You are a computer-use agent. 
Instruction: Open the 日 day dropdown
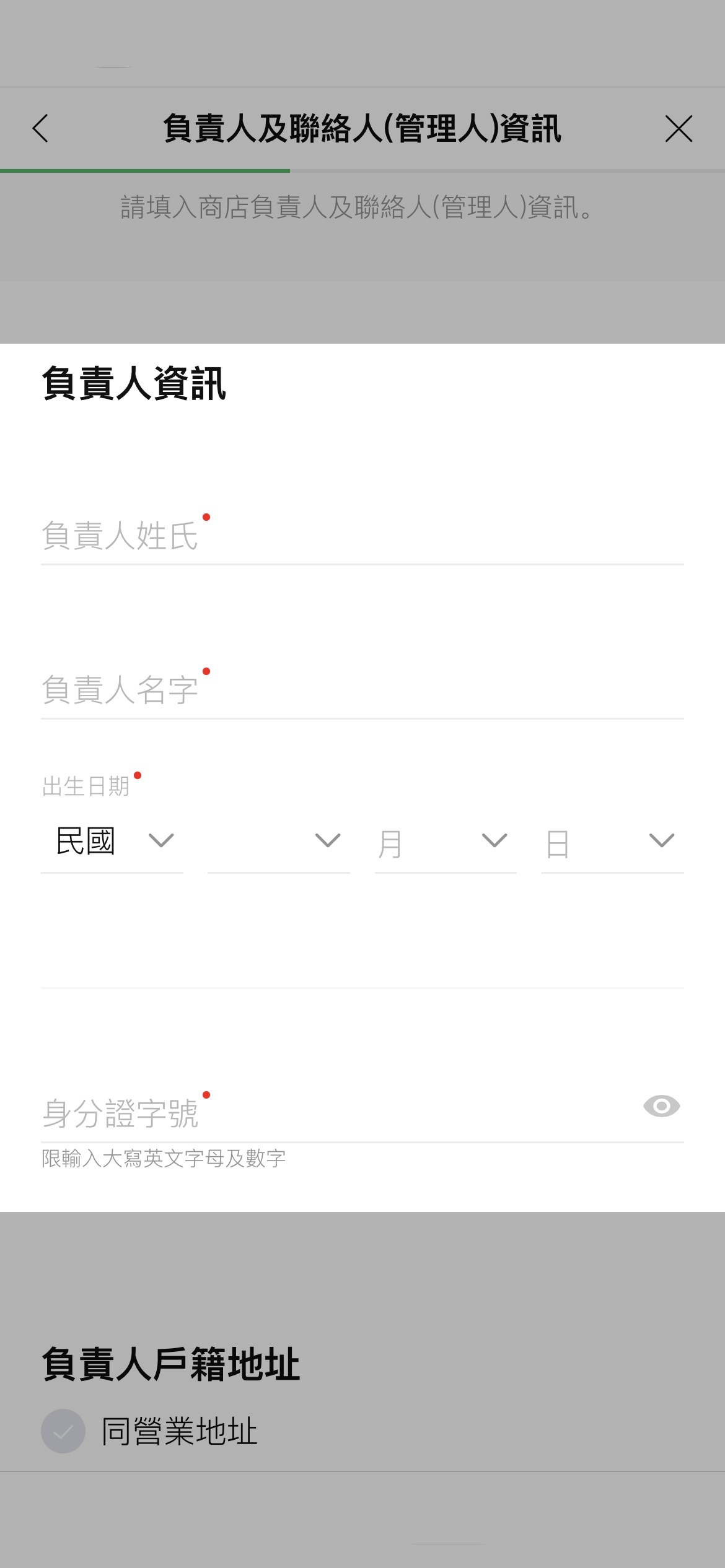(612, 841)
